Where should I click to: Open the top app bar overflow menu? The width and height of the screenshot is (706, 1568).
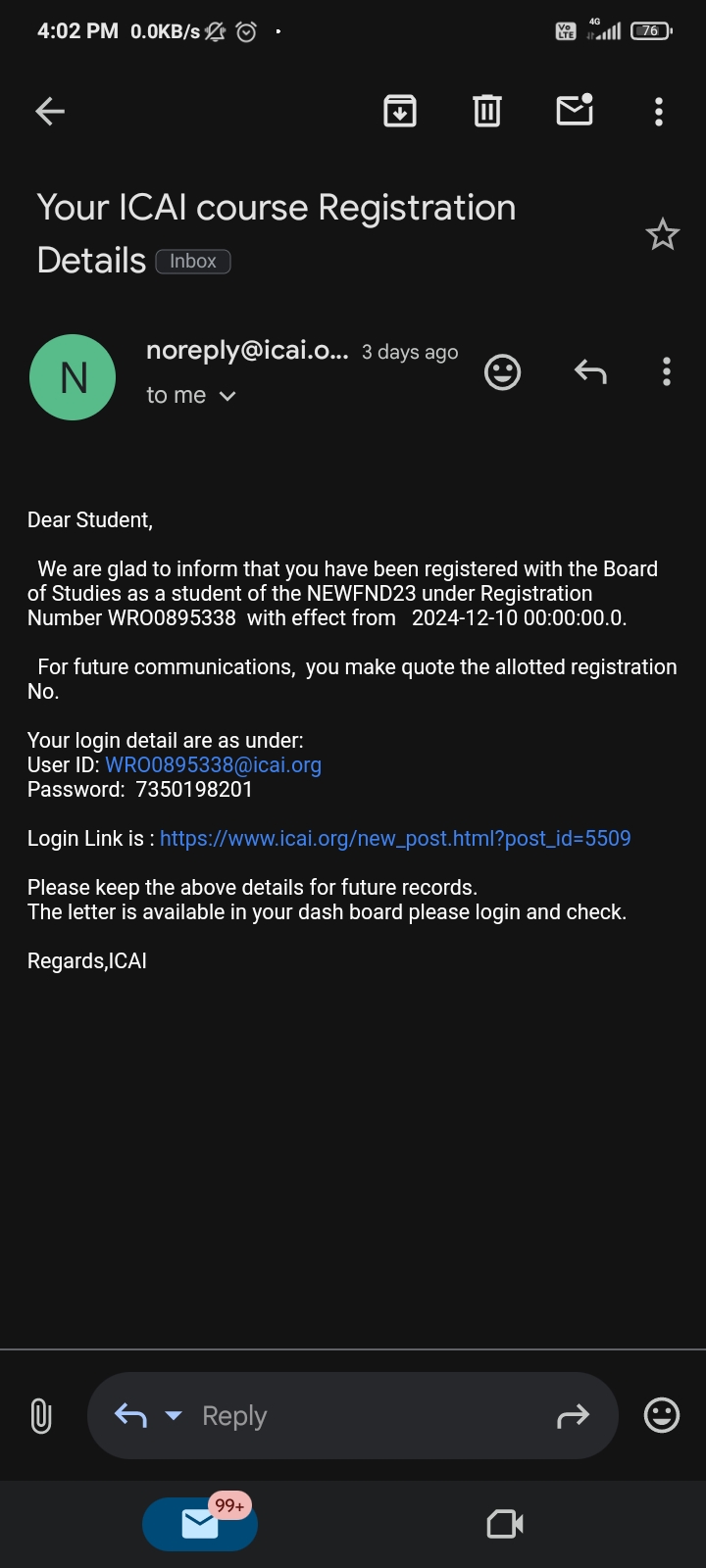(659, 112)
